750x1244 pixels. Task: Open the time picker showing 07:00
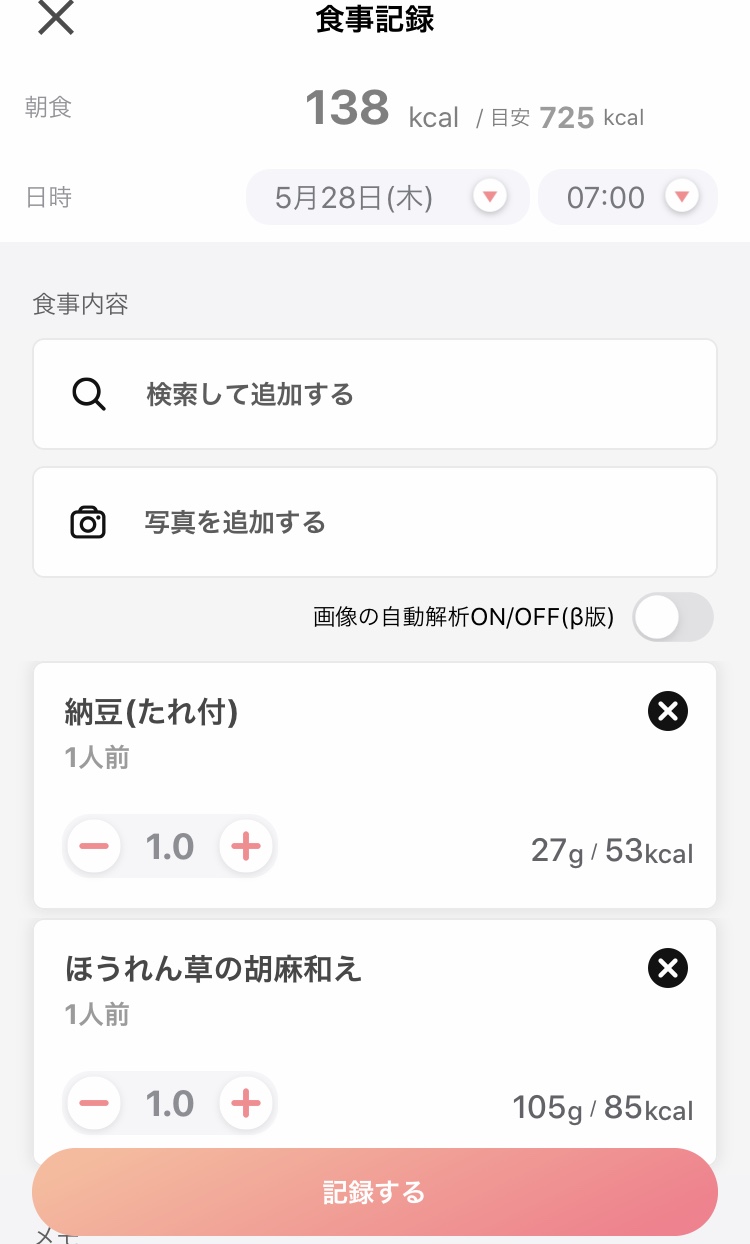pyautogui.click(x=627, y=197)
